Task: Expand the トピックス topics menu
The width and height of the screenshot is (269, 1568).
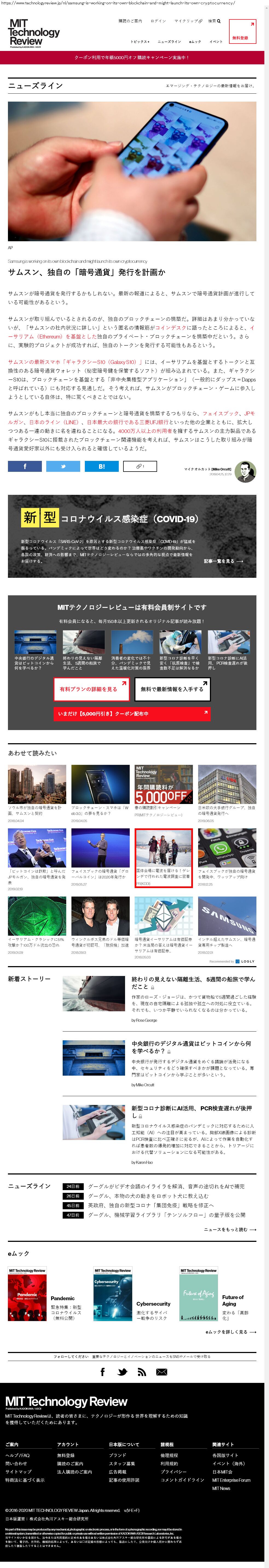Action: (x=139, y=42)
